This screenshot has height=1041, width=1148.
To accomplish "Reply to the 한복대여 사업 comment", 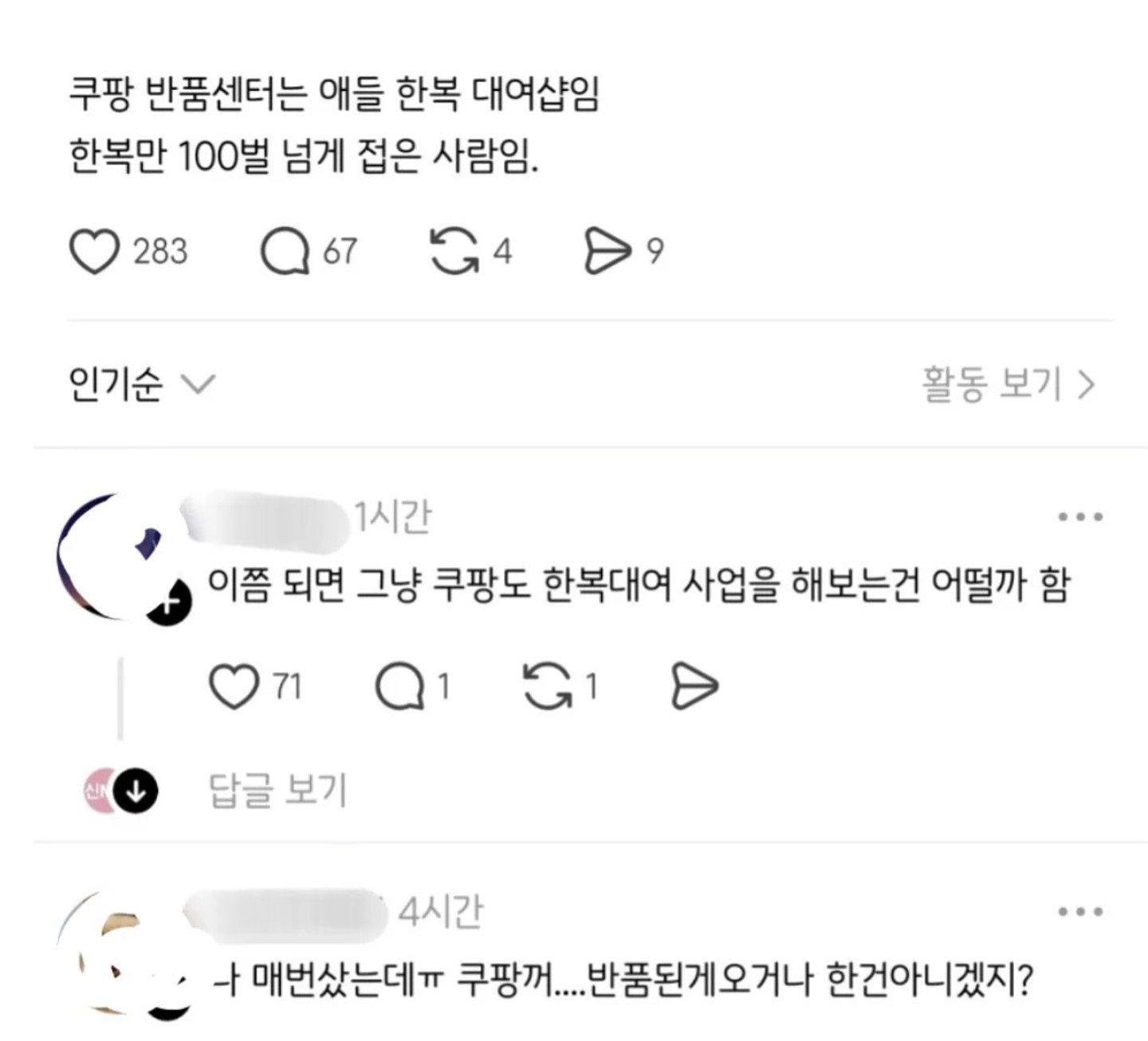I will (x=399, y=686).
